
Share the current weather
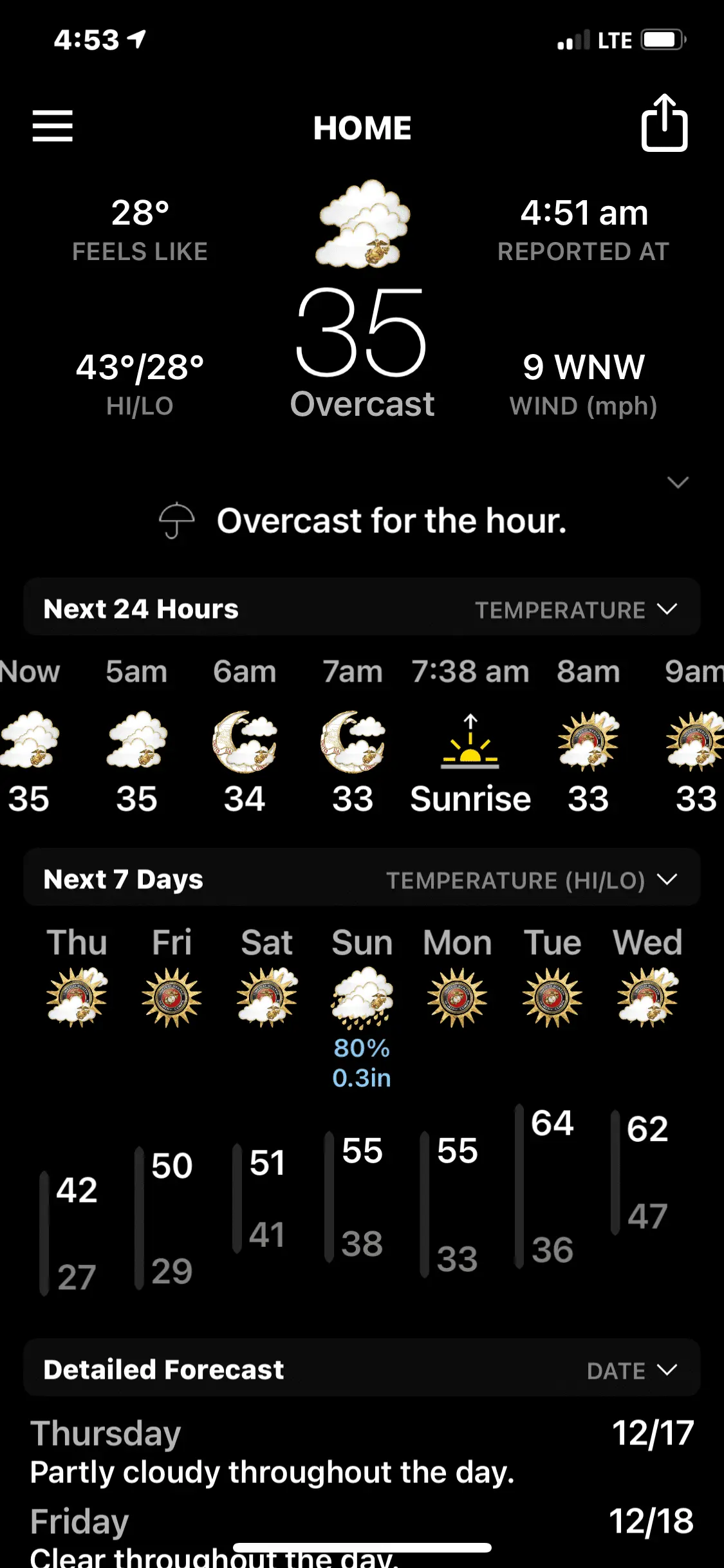tap(664, 124)
